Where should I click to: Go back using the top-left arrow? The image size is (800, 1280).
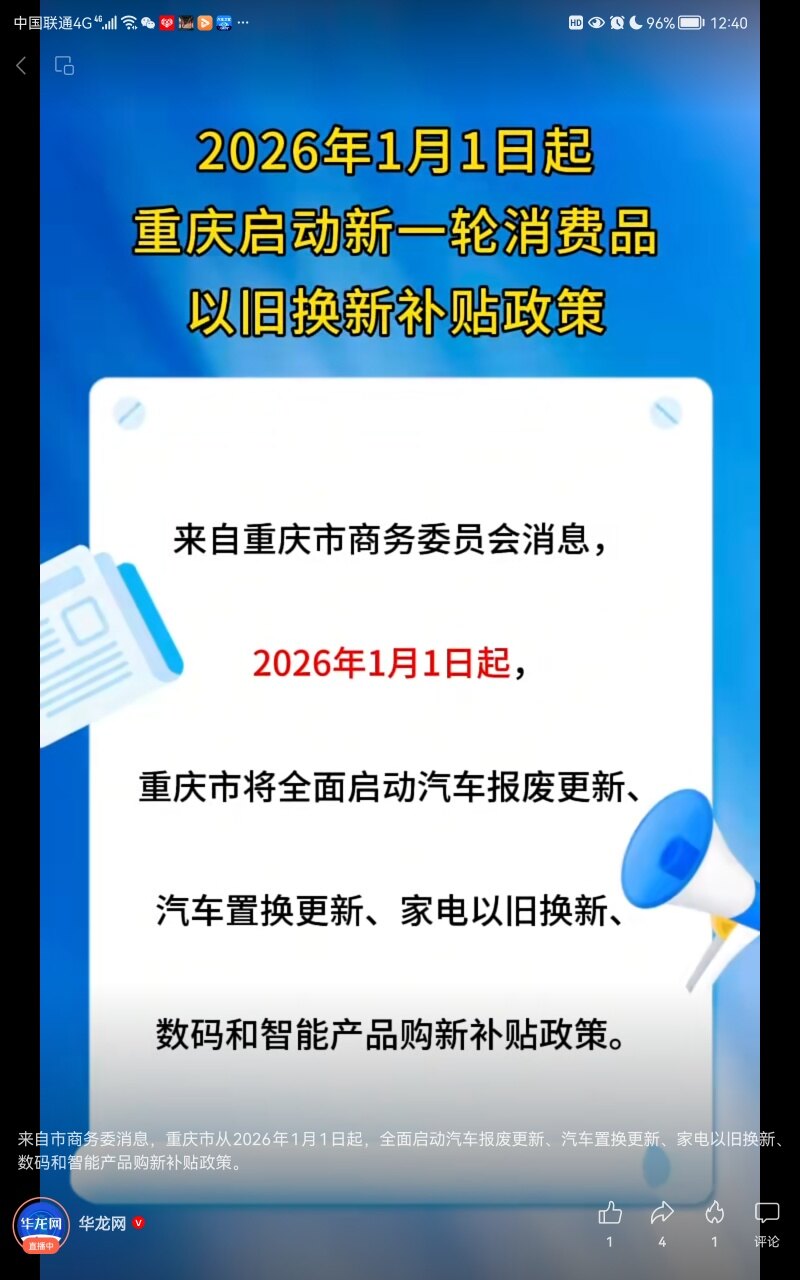tap(21, 66)
